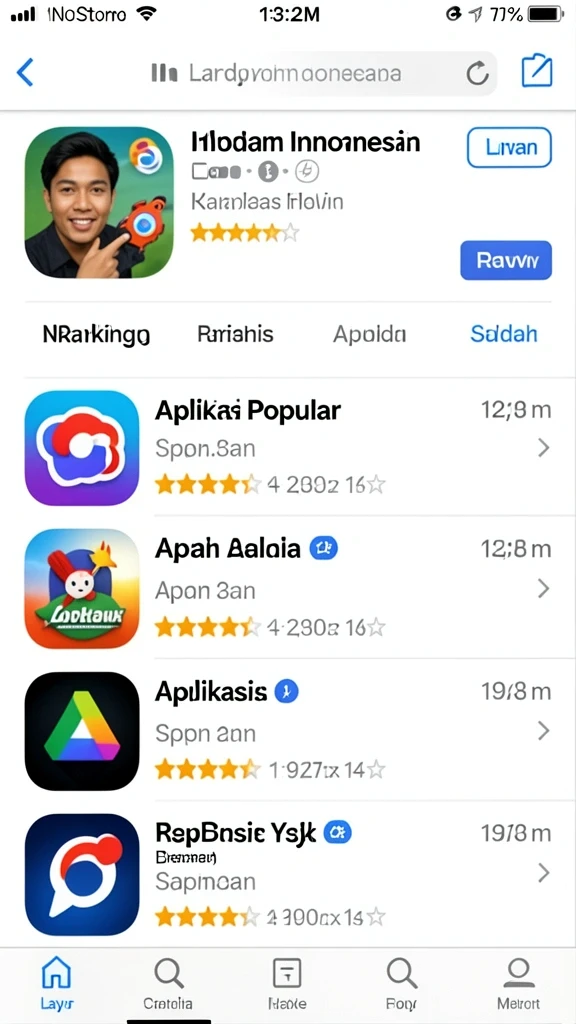Tap the address field at the top
The height and width of the screenshot is (1024, 576).
coord(320,73)
